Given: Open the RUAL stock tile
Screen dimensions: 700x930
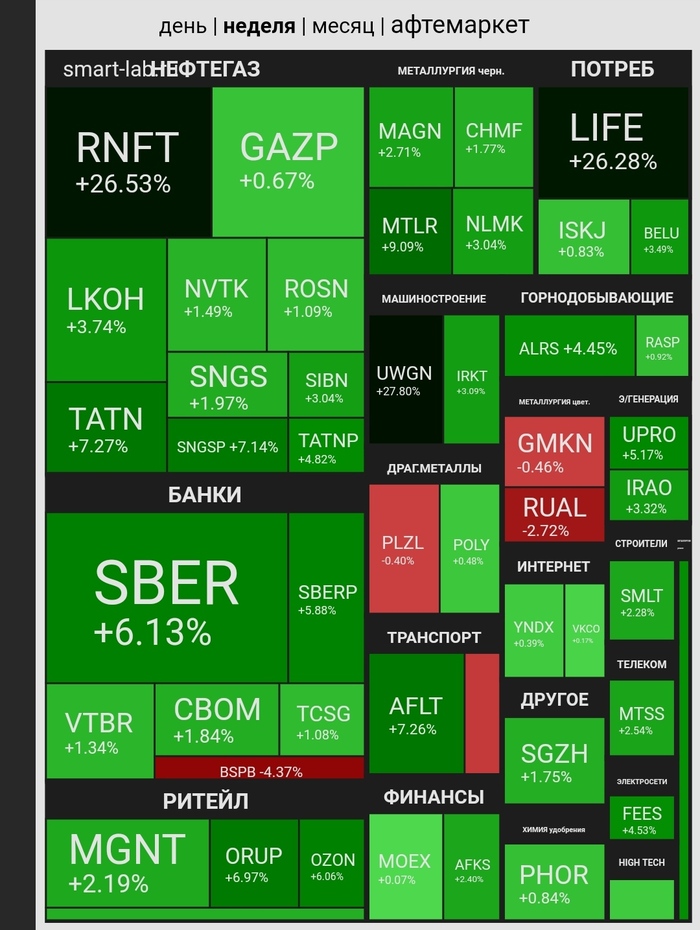Looking at the screenshot, I should coord(554,515).
